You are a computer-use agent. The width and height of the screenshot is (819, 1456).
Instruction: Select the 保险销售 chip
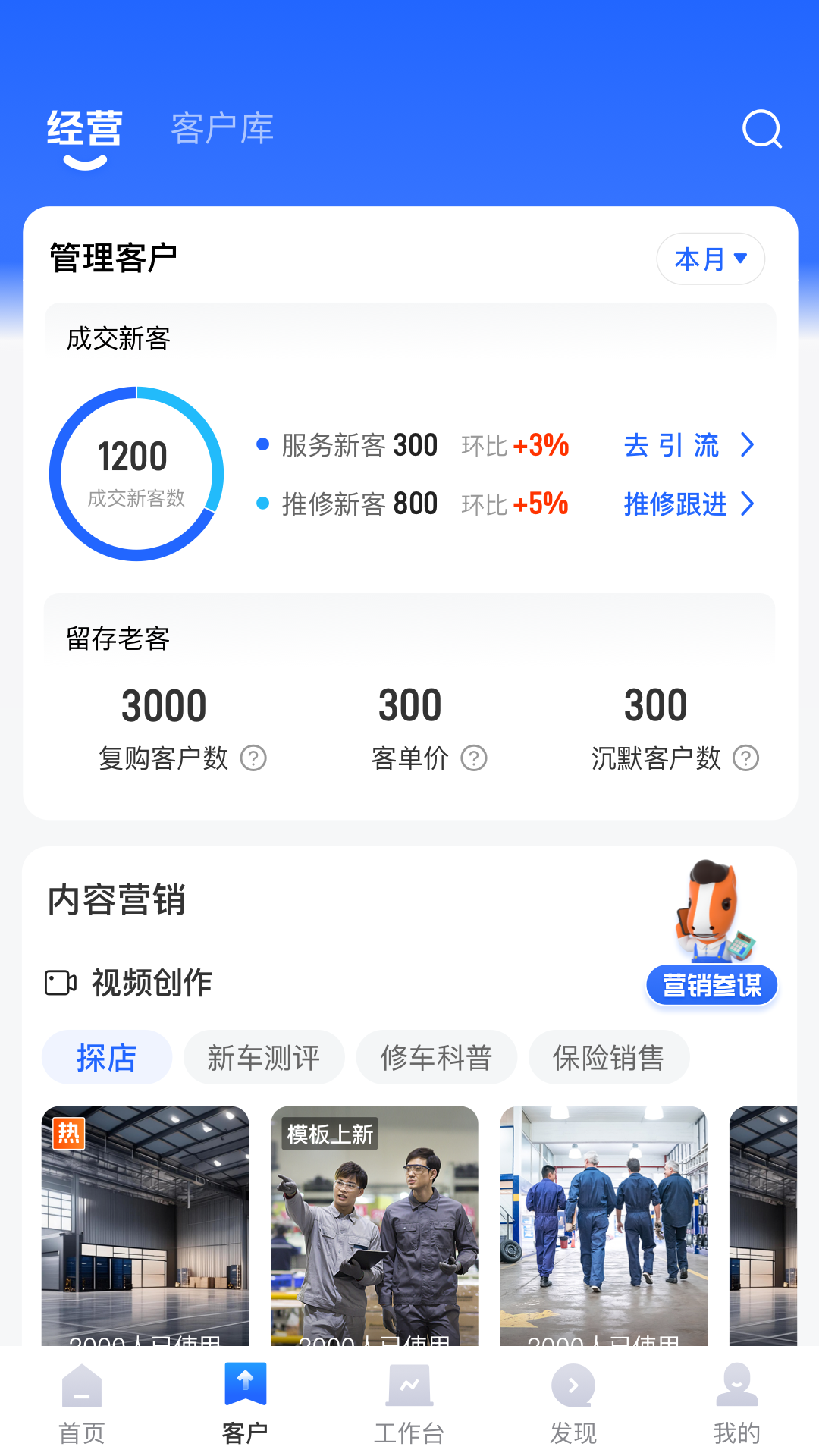(x=608, y=1057)
